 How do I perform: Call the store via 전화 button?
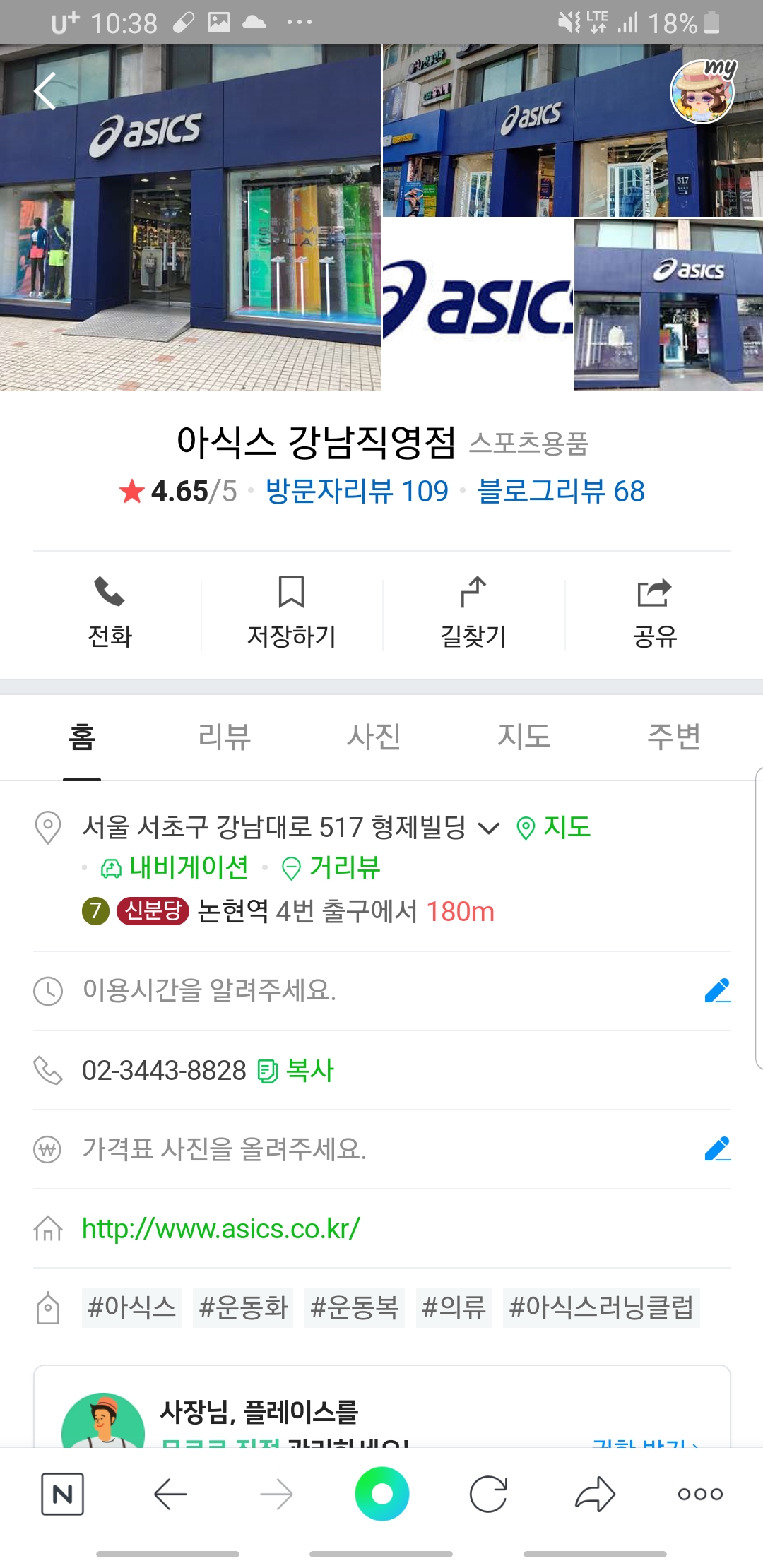(x=110, y=612)
